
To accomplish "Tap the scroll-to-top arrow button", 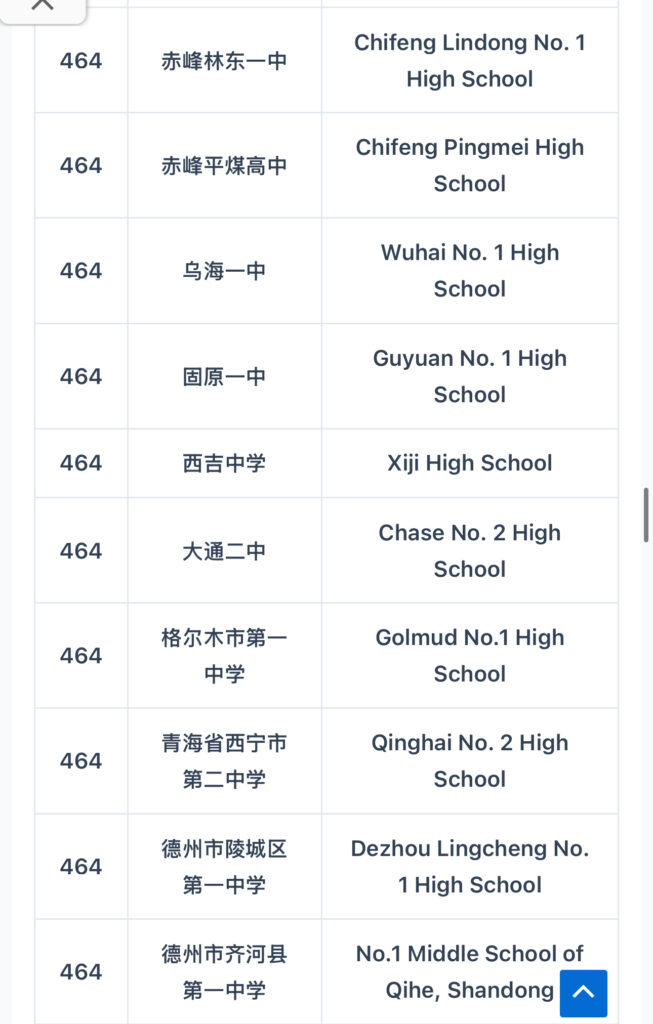I will [583, 992].
